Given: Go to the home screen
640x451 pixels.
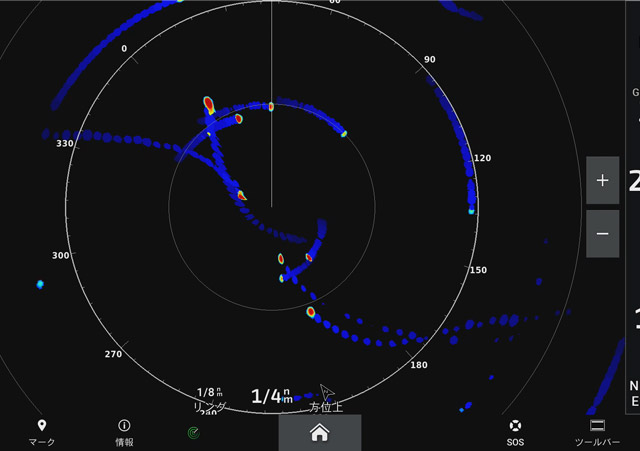Looking at the screenshot, I should [319, 432].
